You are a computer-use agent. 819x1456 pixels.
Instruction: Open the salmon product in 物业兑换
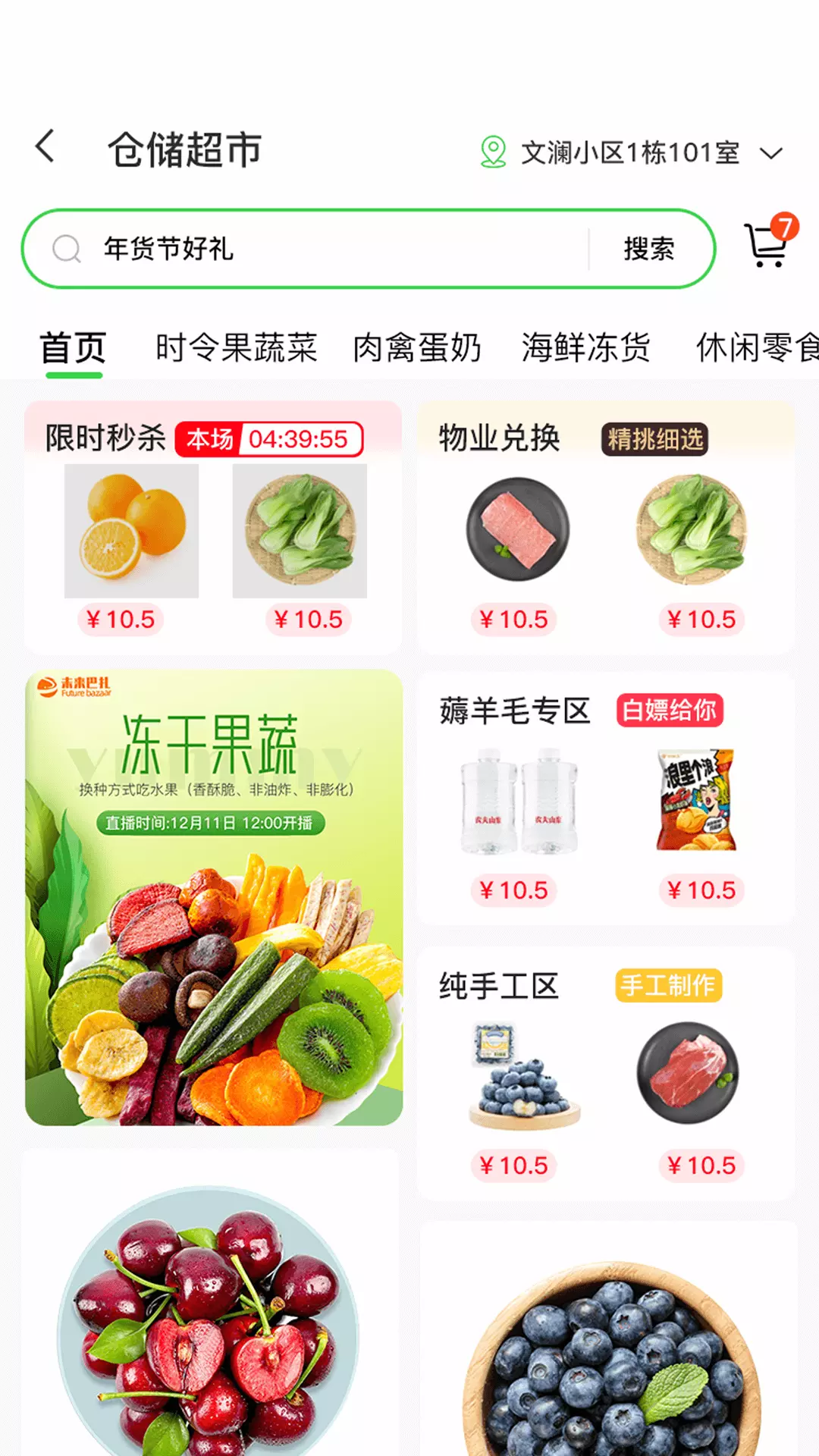(x=518, y=529)
